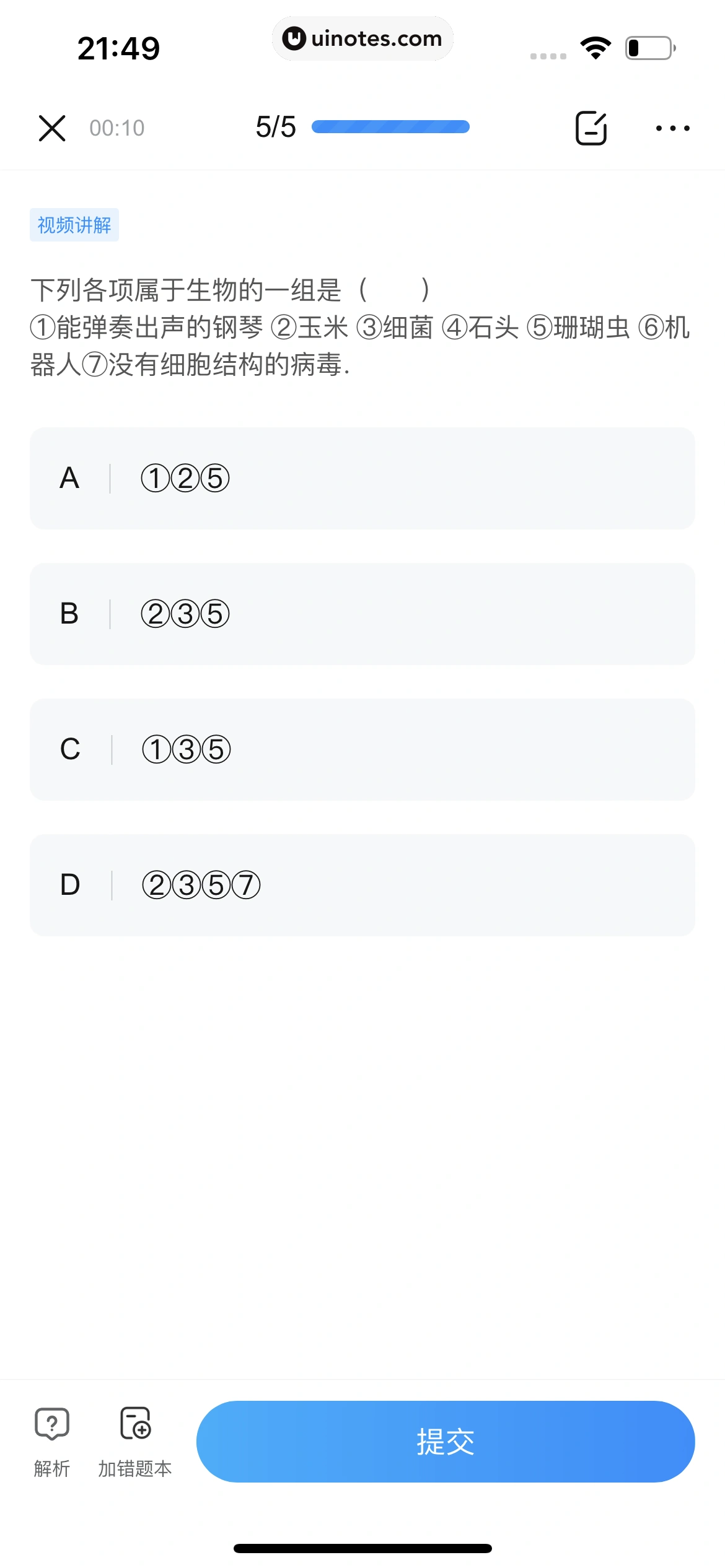The width and height of the screenshot is (725, 1568).
Task: Select answer option C ①③⑤
Action: pyautogui.click(x=362, y=749)
